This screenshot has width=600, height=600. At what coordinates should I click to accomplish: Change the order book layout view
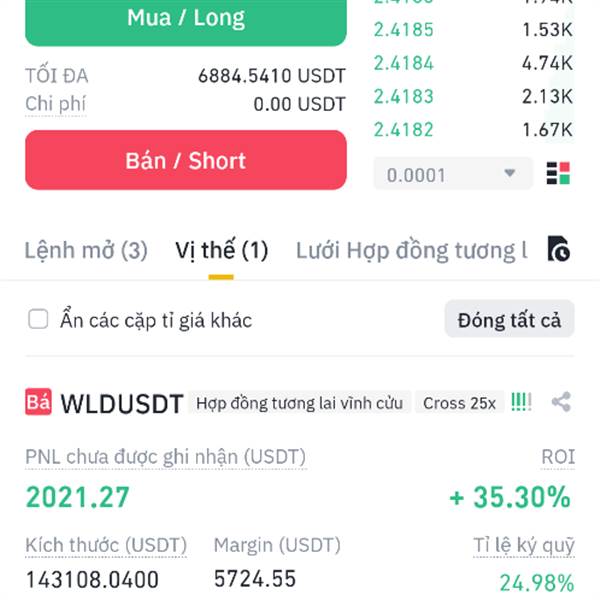(558, 174)
